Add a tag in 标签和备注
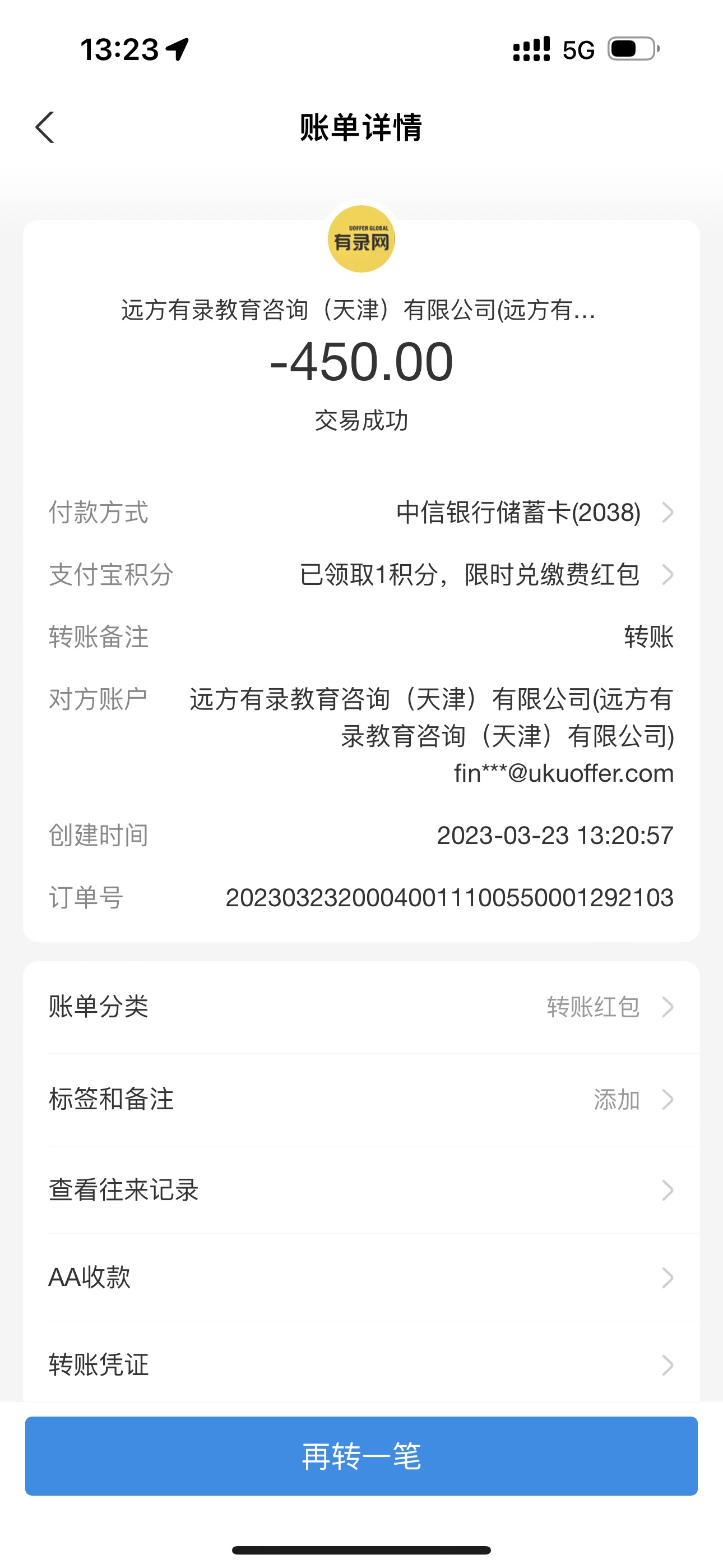The width and height of the screenshot is (723, 1568). [x=361, y=1099]
